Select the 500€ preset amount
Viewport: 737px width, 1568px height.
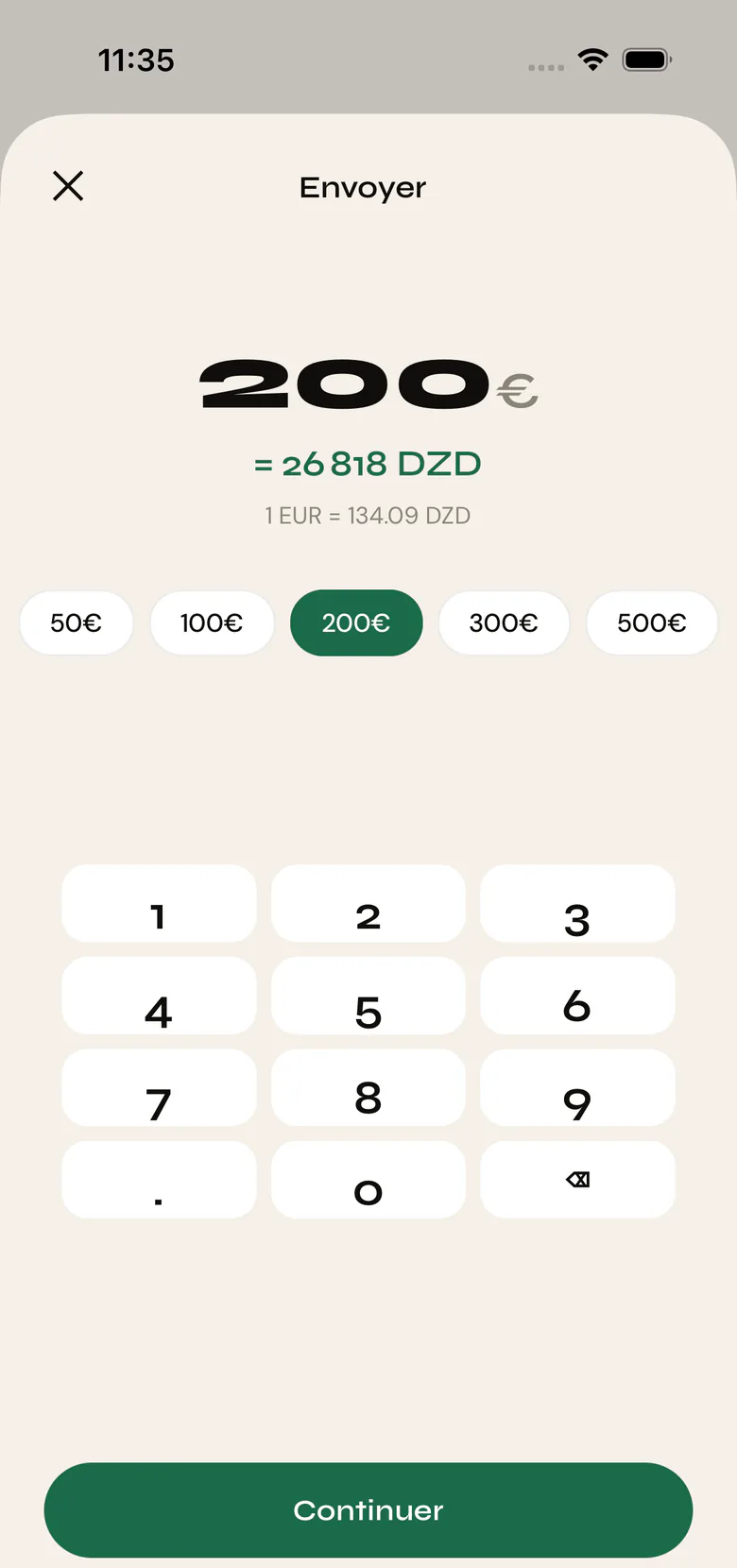[651, 622]
